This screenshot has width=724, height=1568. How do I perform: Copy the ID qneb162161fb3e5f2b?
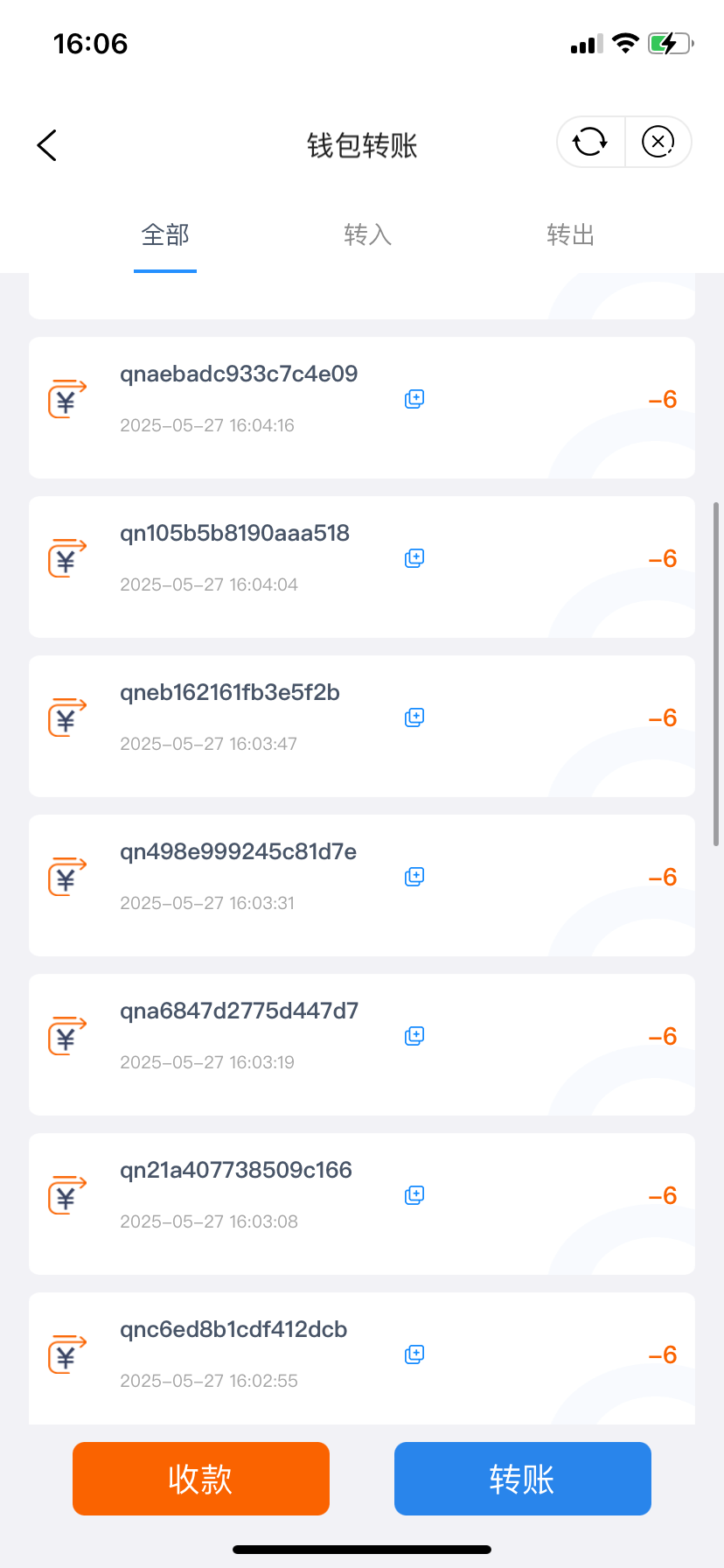point(414,717)
